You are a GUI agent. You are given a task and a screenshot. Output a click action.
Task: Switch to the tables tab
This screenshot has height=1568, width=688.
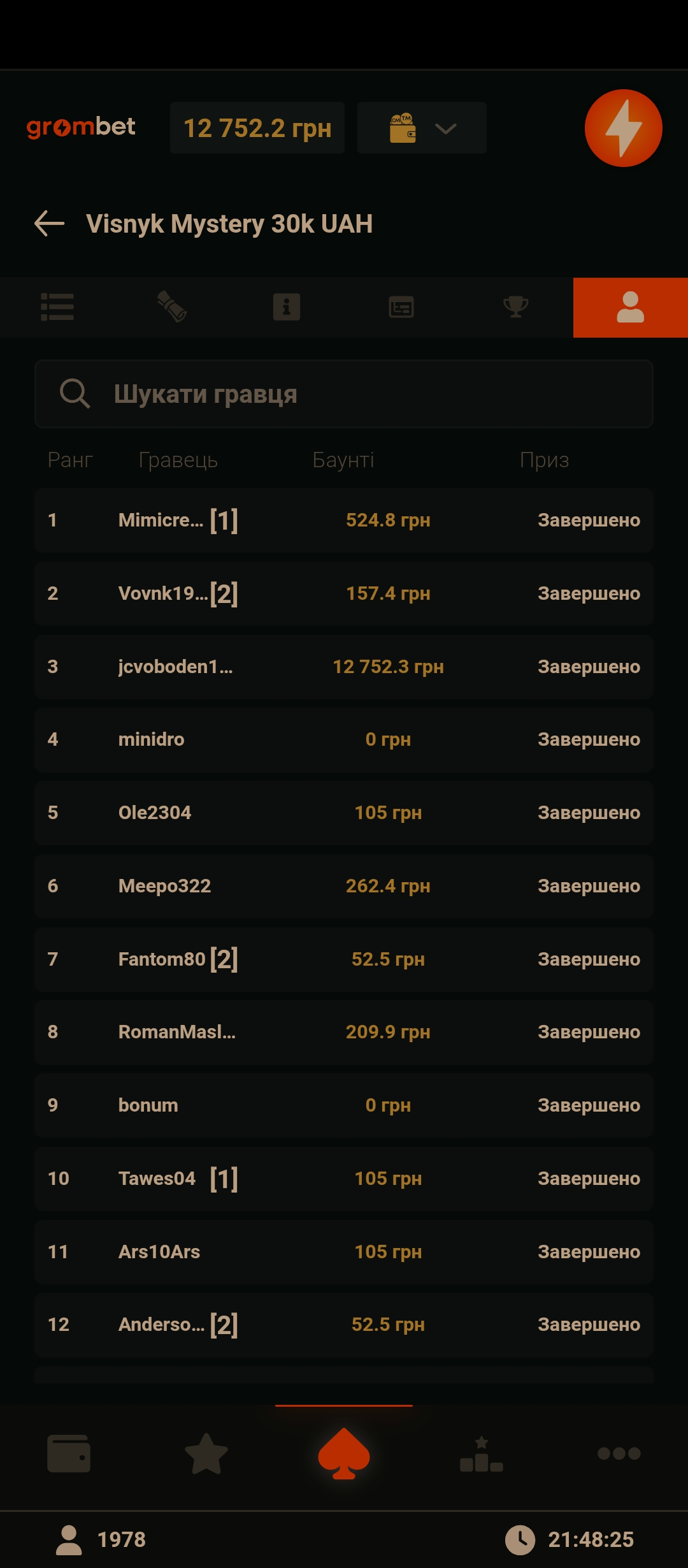[x=401, y=307]
